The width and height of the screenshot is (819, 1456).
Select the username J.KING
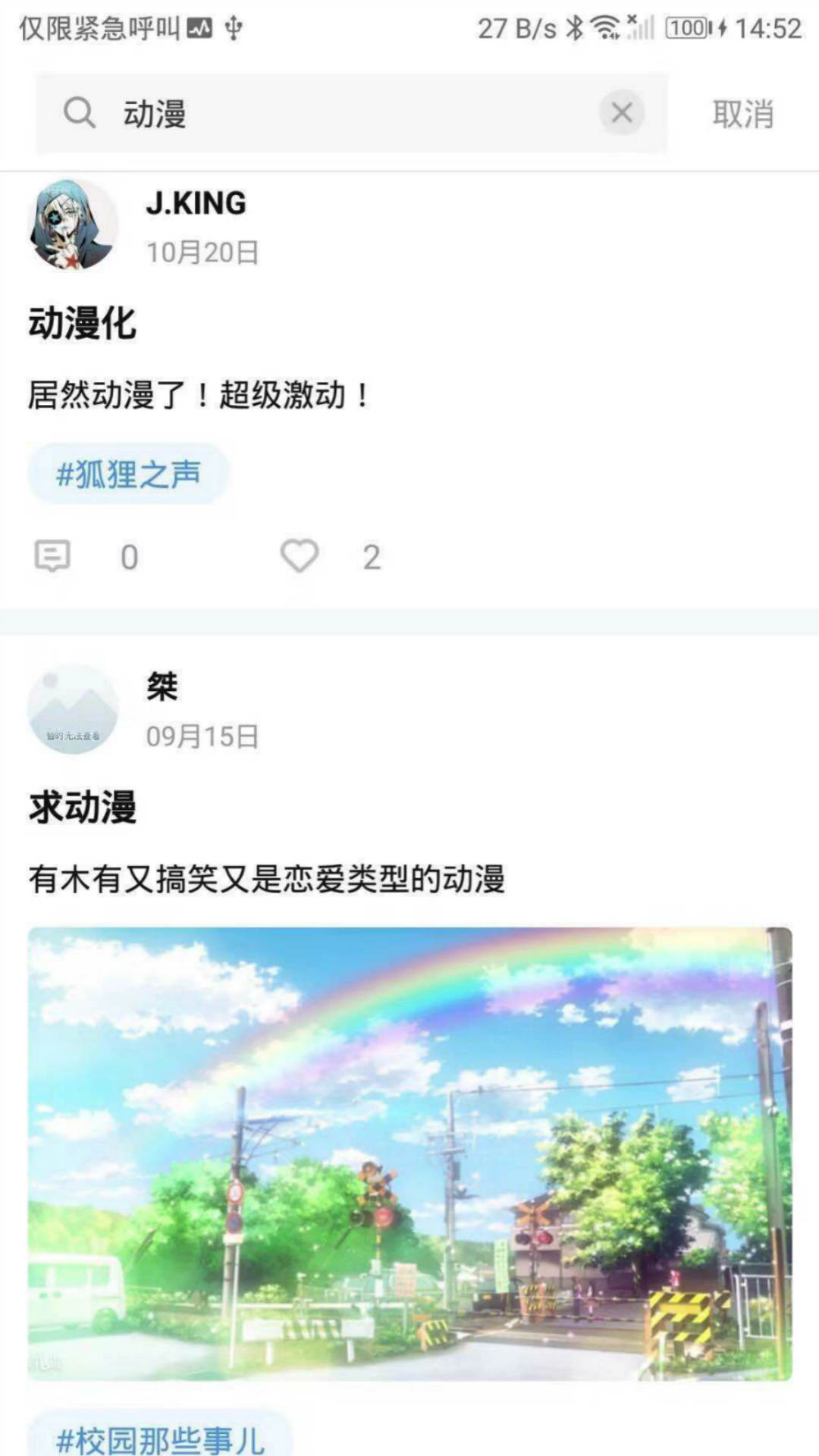click(x=196, y=202)
